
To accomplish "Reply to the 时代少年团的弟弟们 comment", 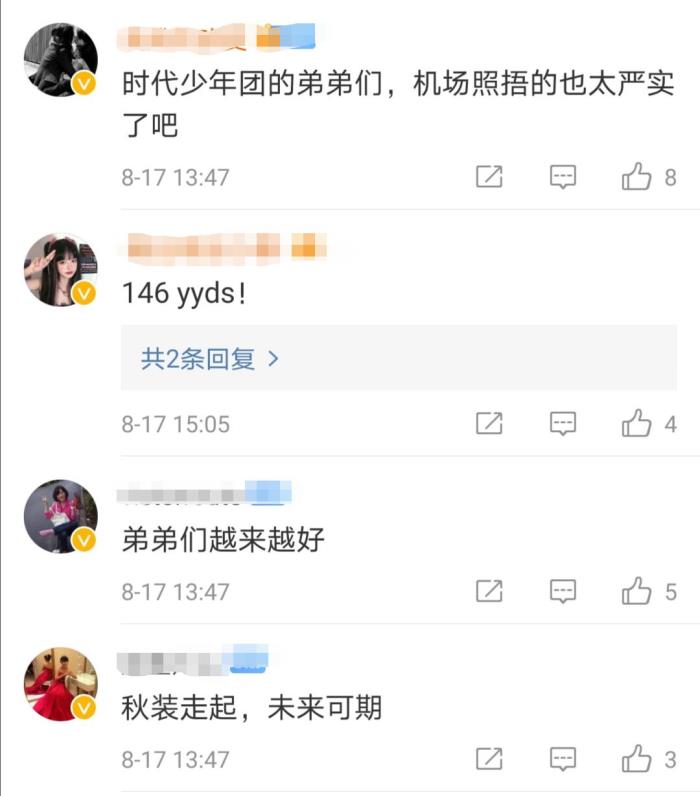I will 564,177.
